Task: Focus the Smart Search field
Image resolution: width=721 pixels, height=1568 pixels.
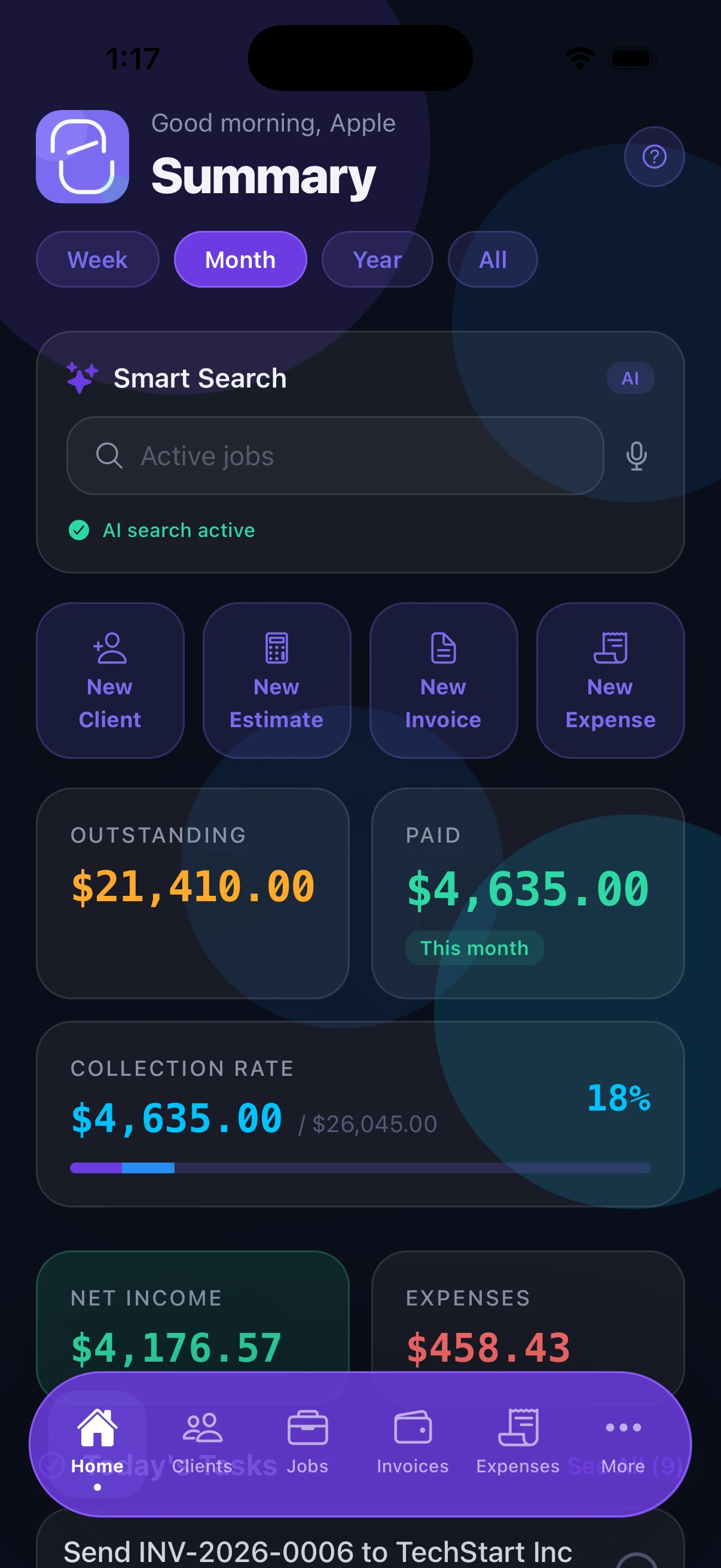Action: (335, 455)
